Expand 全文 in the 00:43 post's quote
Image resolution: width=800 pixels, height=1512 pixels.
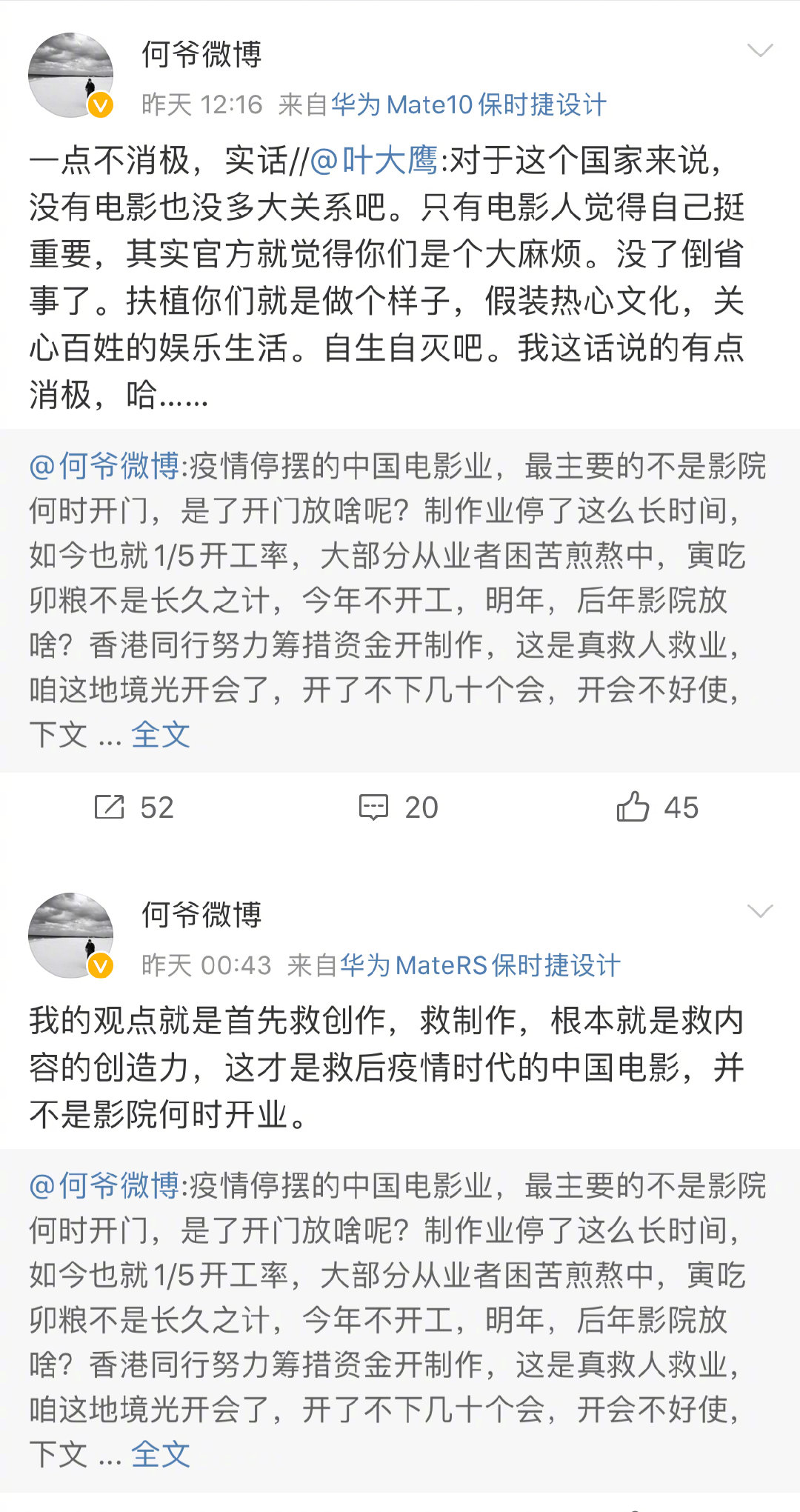pyautogui.click(x=161, y=1454)
